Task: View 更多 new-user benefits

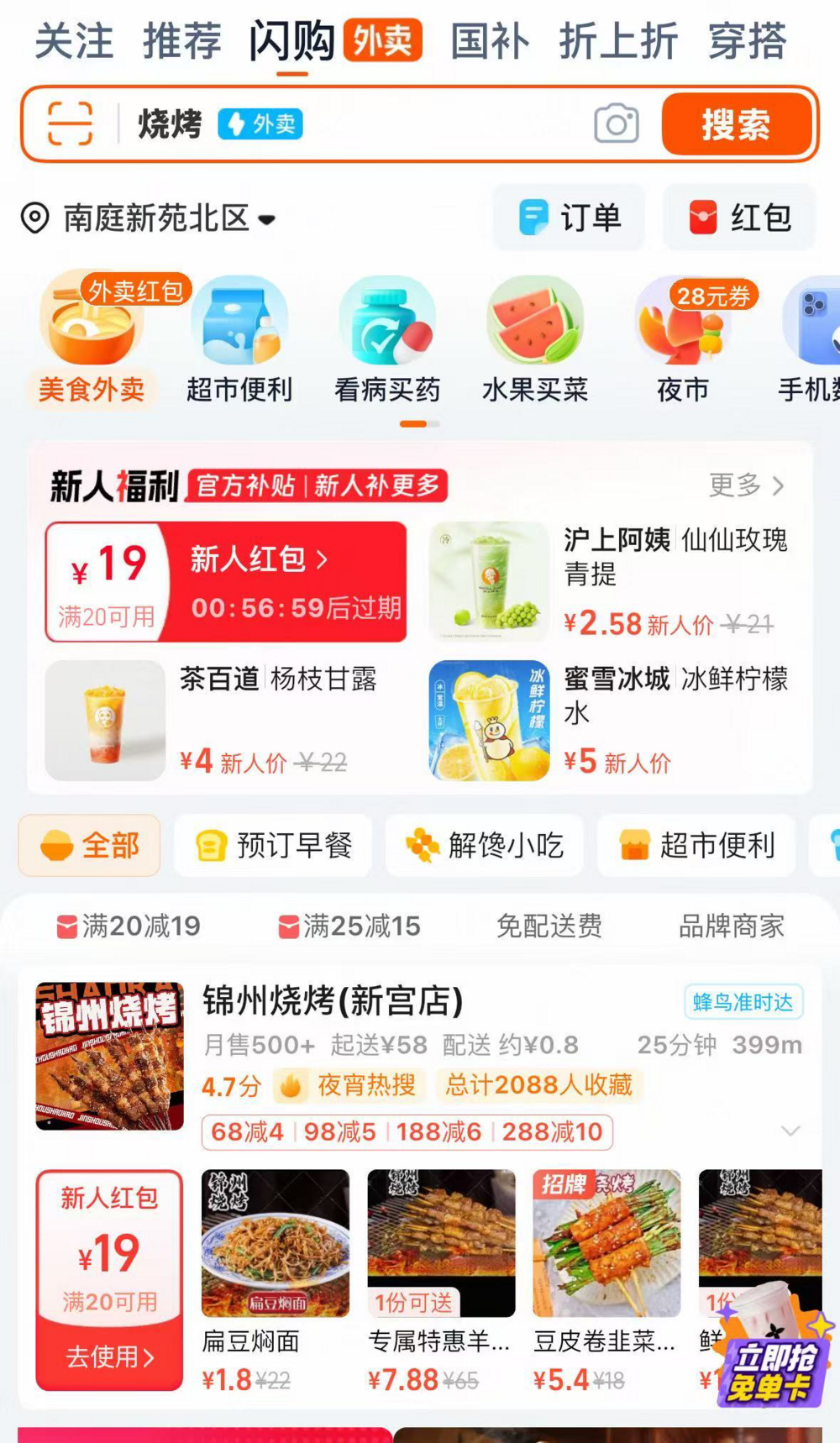Action: coord(746,485)
